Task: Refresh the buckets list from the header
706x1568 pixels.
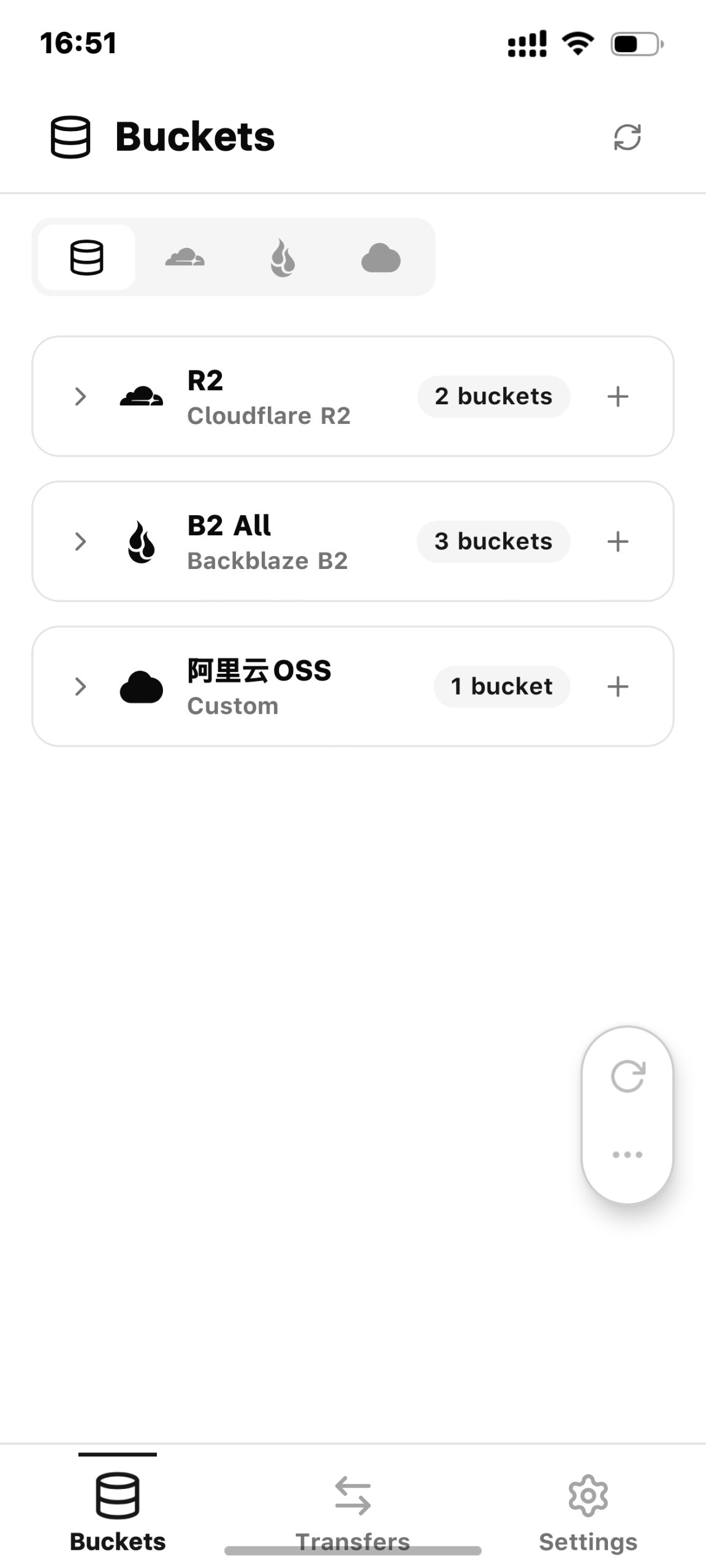Action: tap(627, 137)
